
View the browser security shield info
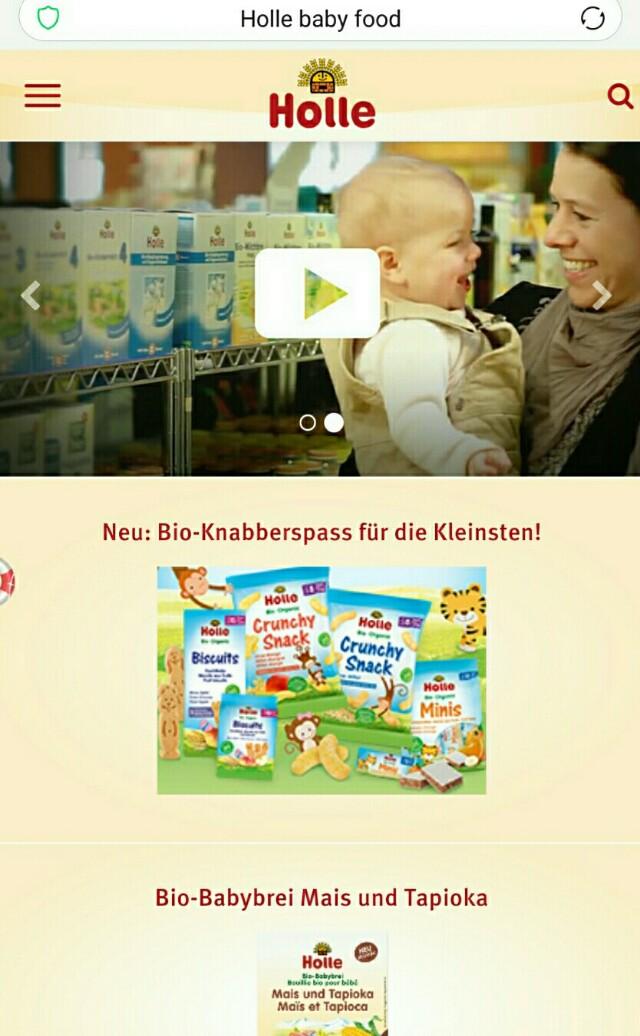[48, 19]
